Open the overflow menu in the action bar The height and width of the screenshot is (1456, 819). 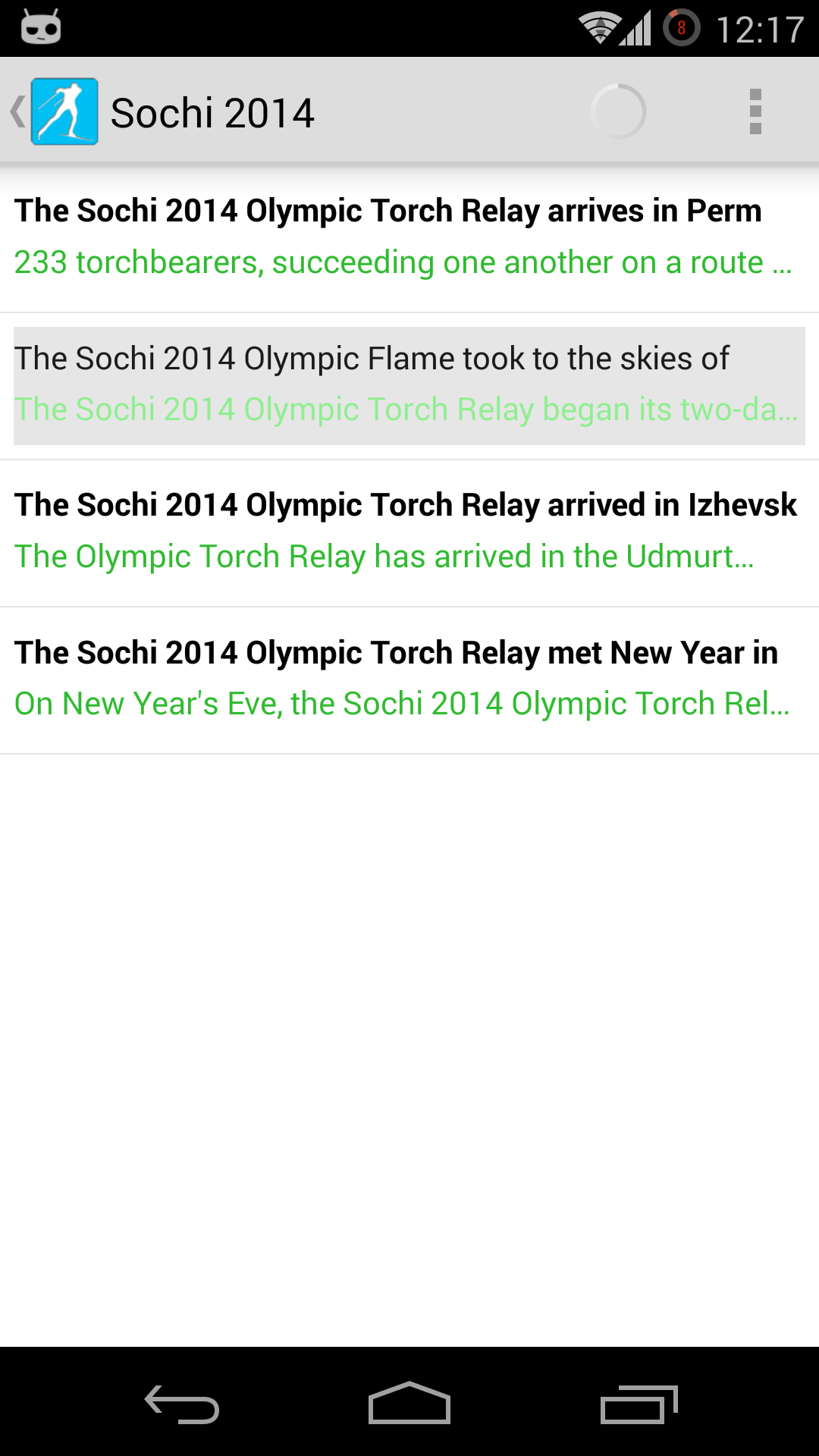(x=755, y=111)
